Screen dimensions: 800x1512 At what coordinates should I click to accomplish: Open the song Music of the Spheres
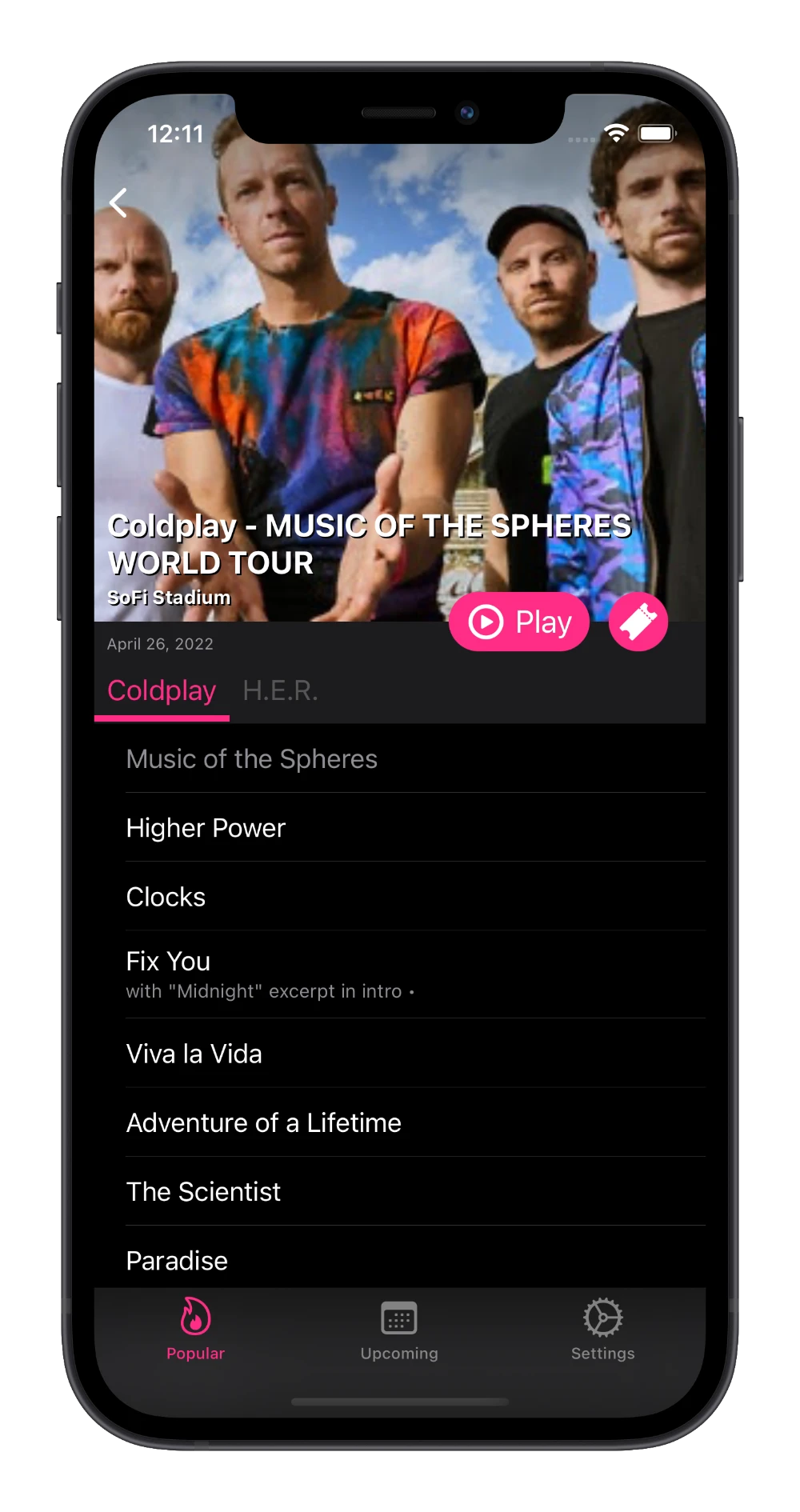pos(400,758)
